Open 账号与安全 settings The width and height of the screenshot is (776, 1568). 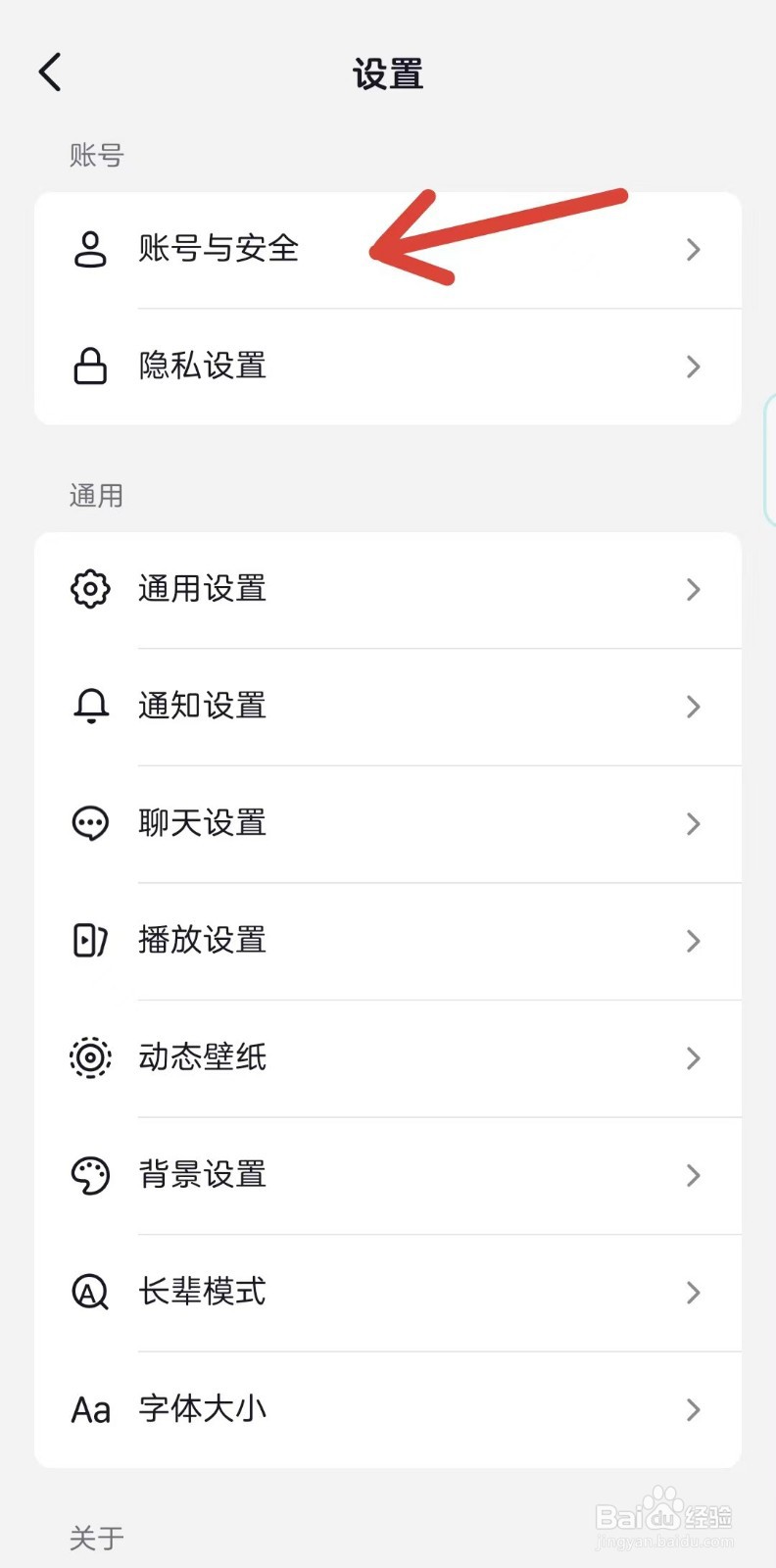coord(388,250)
